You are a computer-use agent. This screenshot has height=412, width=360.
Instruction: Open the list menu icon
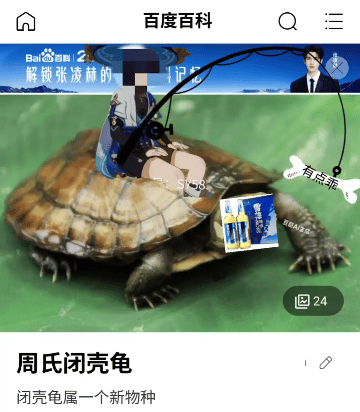tap(334, 21)
